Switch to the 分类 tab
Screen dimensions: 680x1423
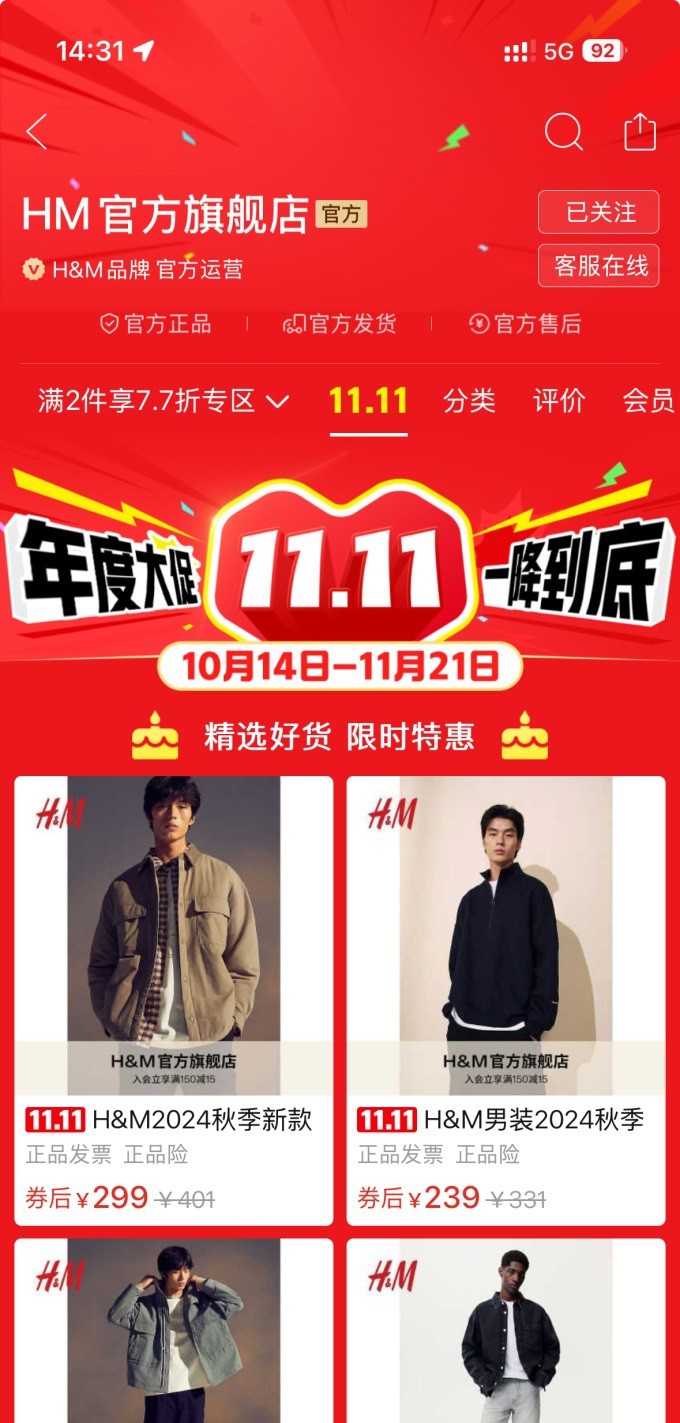tap(469, 401)
